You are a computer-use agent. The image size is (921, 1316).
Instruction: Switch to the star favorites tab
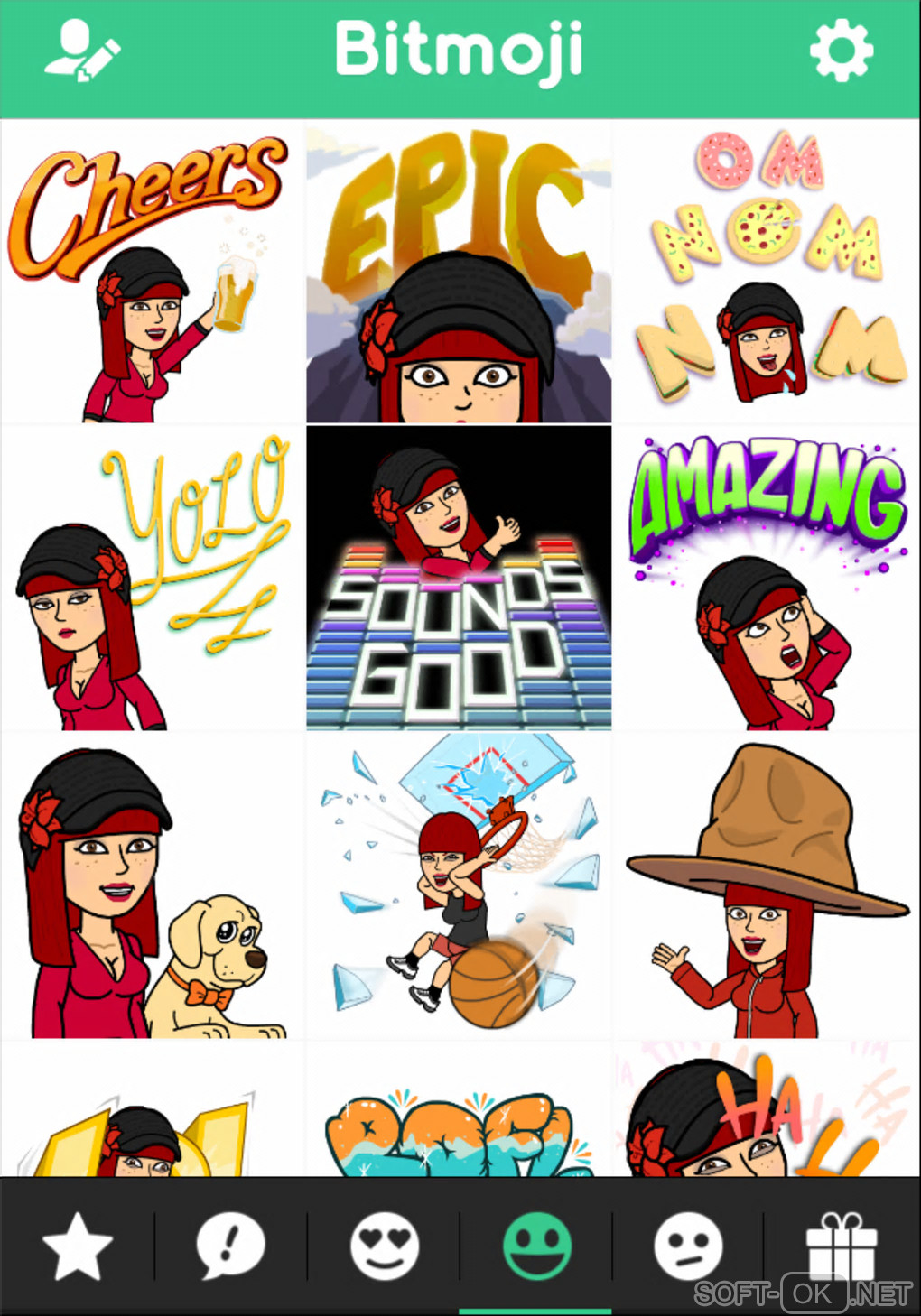click(78, 1246)
